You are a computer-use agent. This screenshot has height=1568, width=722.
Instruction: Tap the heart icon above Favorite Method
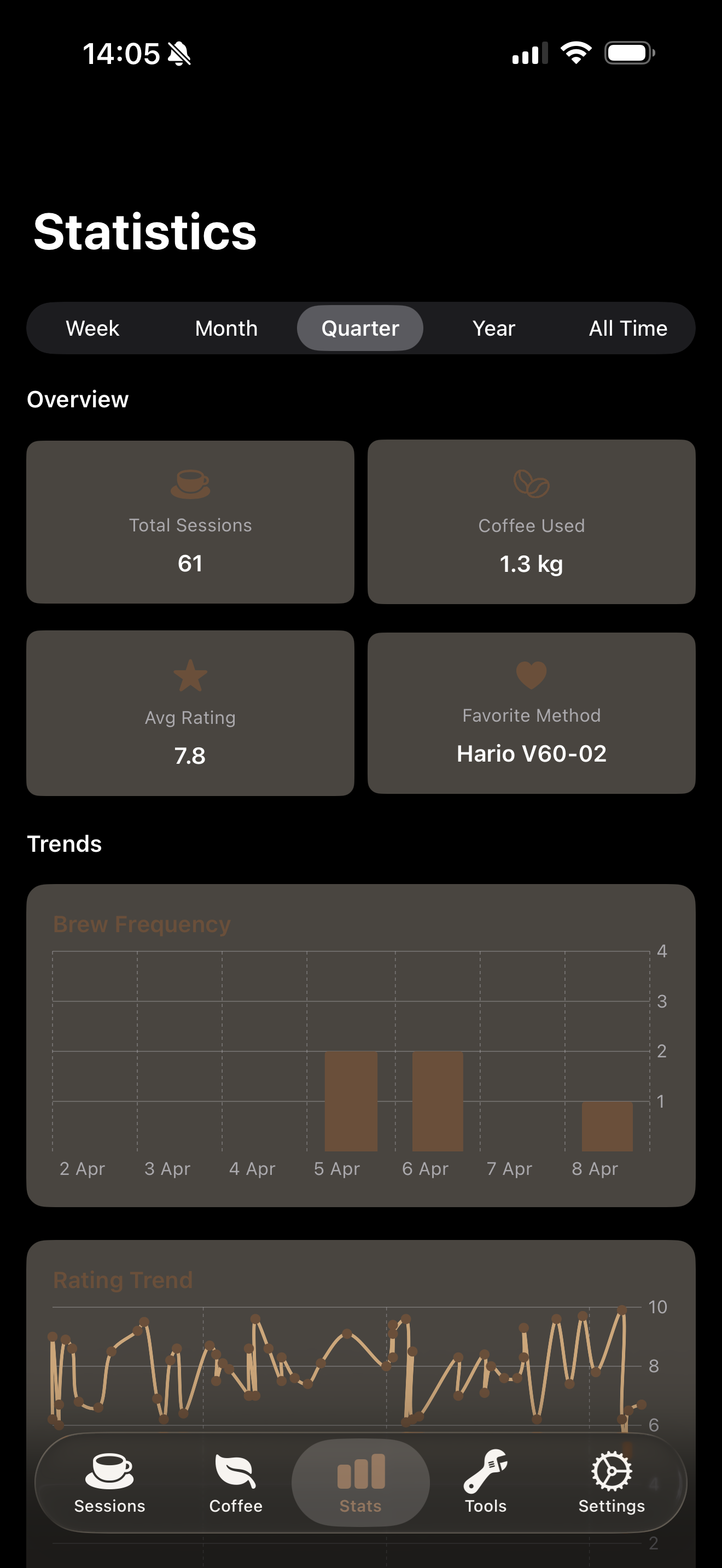click(531, 676)
